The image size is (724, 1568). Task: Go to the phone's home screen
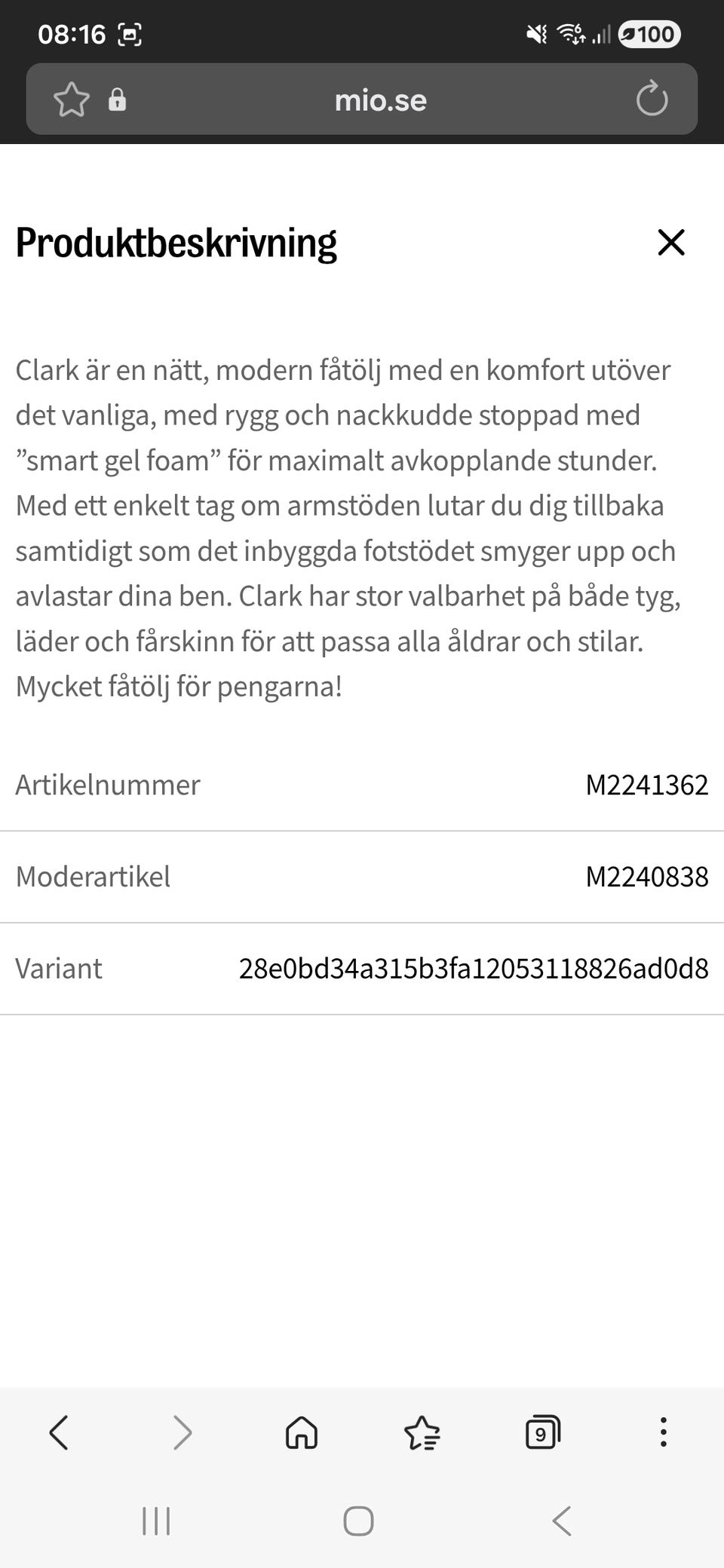click(358, 1521)
